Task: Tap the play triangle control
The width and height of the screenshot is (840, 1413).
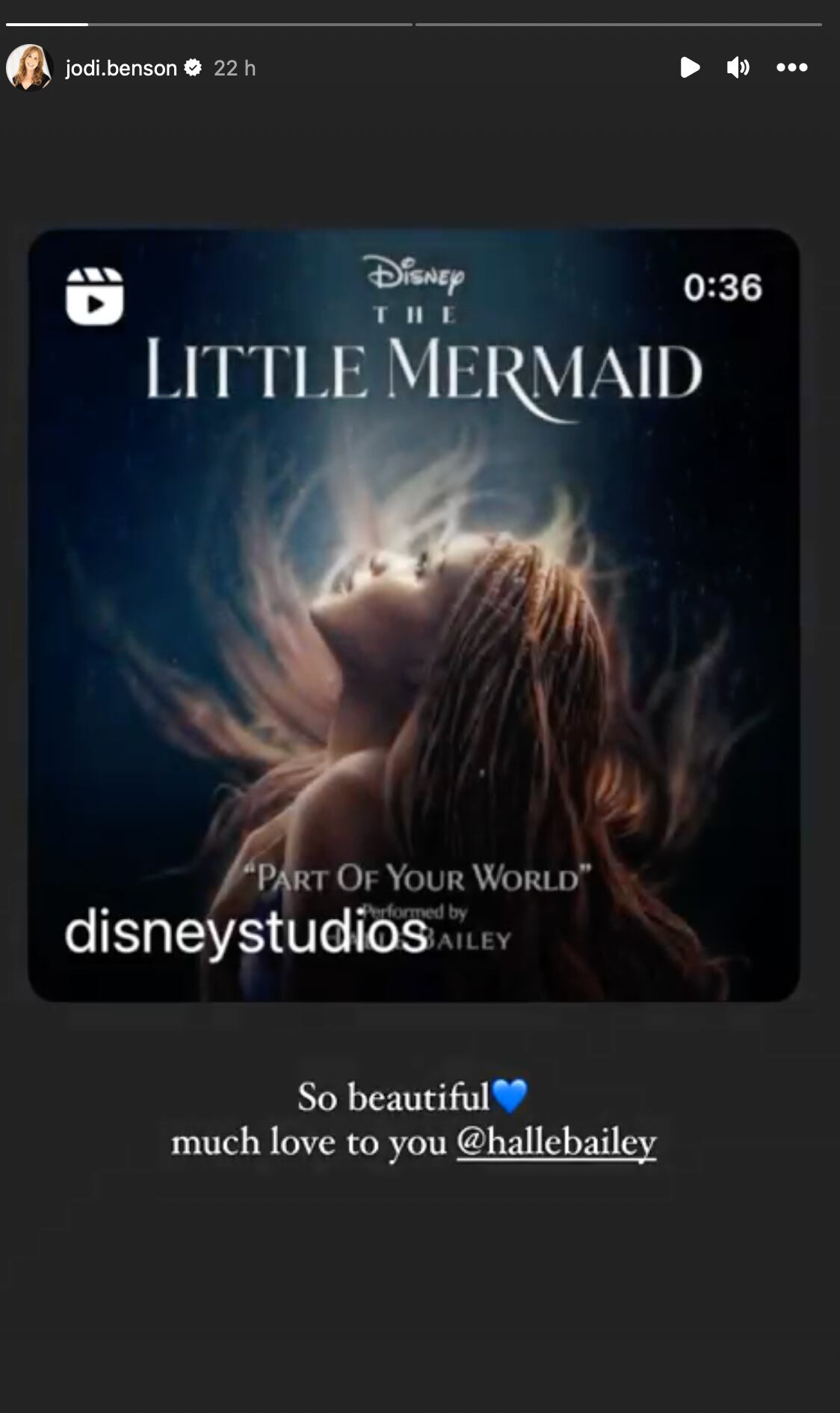Action: point(691,67)
